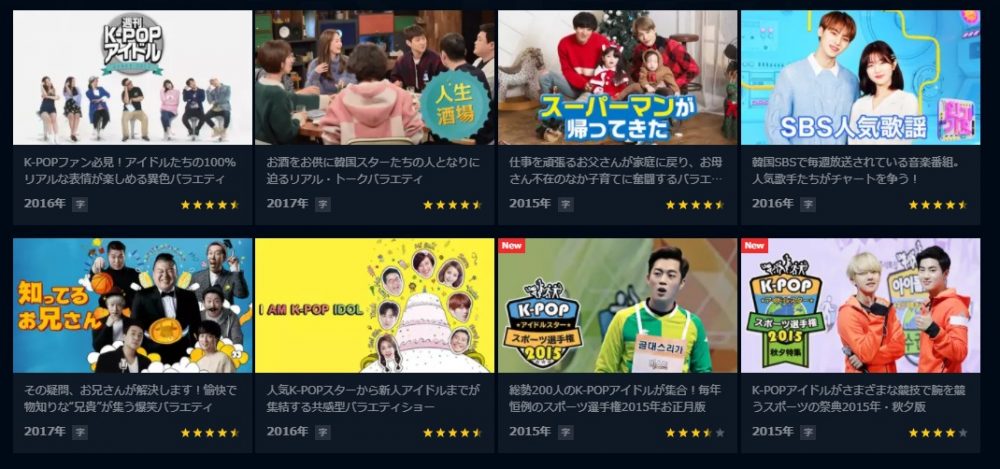The width and height of the screenshot is (1000, 469).
Task: Open the 週刊K-POPアイドル show card
Action: tap(132, 78)
